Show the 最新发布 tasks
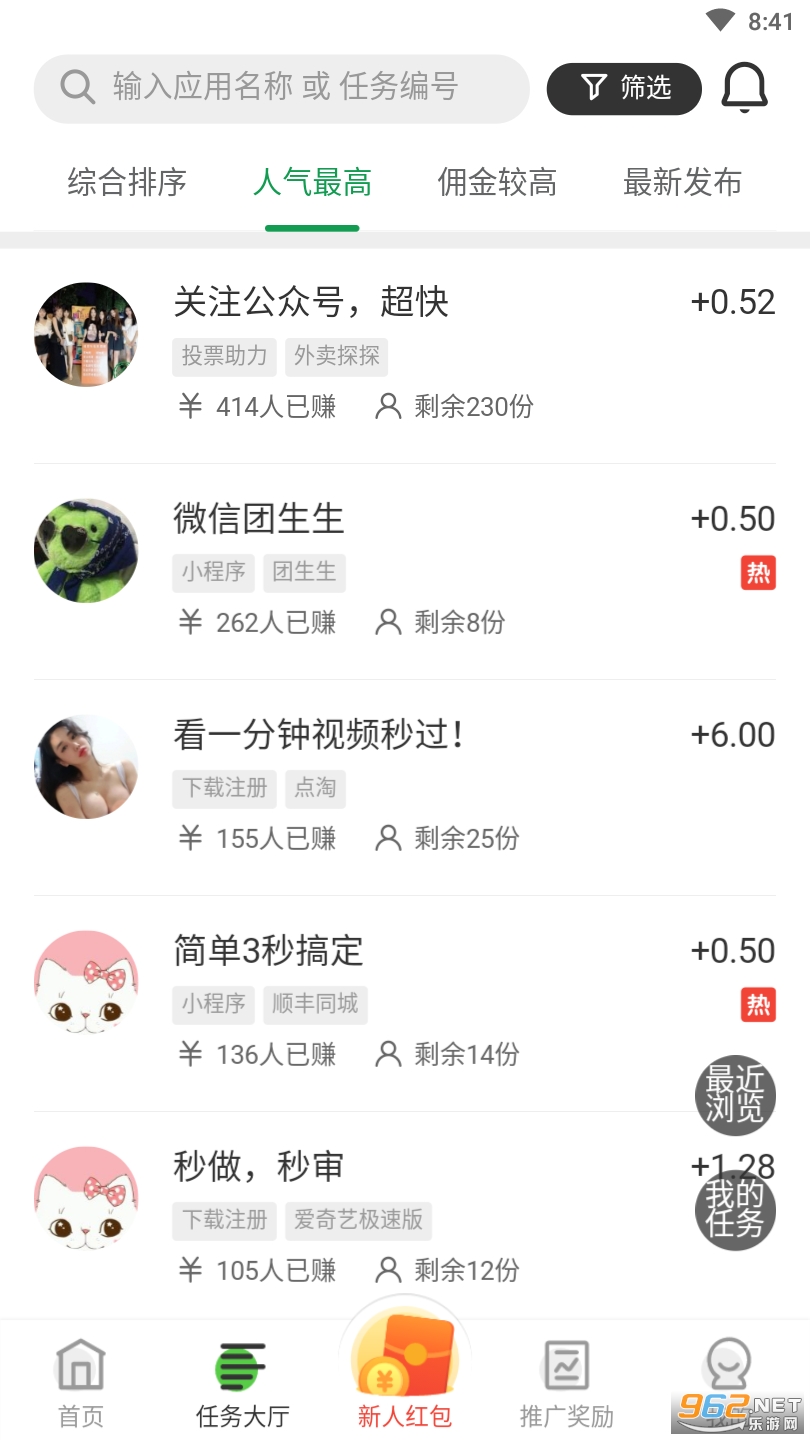 tap(682, 183)
